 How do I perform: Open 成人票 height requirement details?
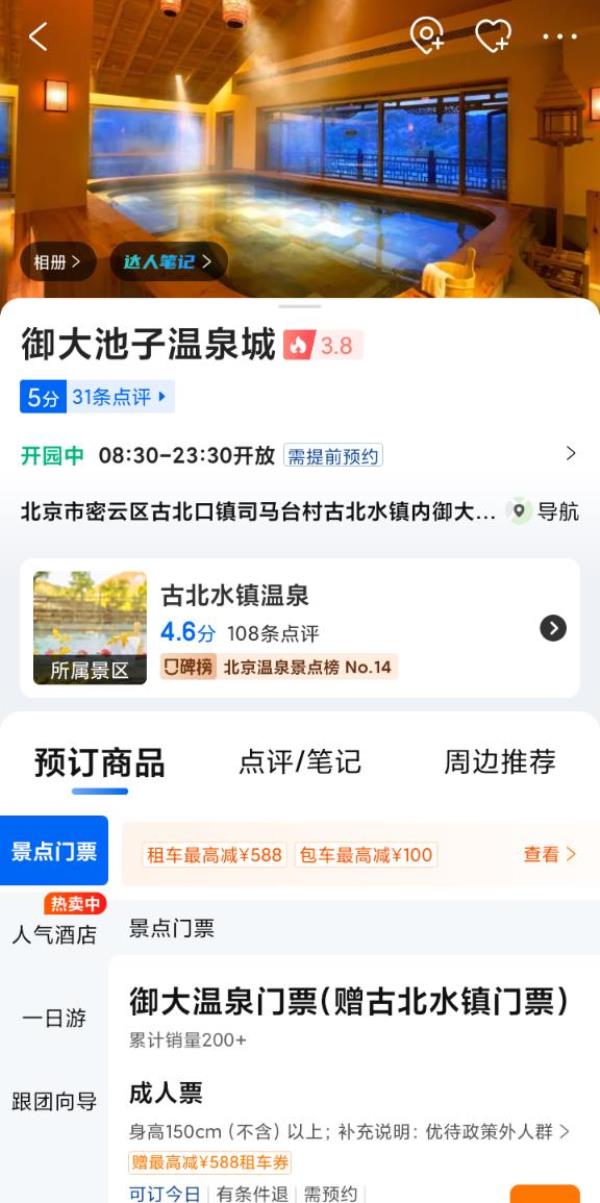coord(350,1132)
